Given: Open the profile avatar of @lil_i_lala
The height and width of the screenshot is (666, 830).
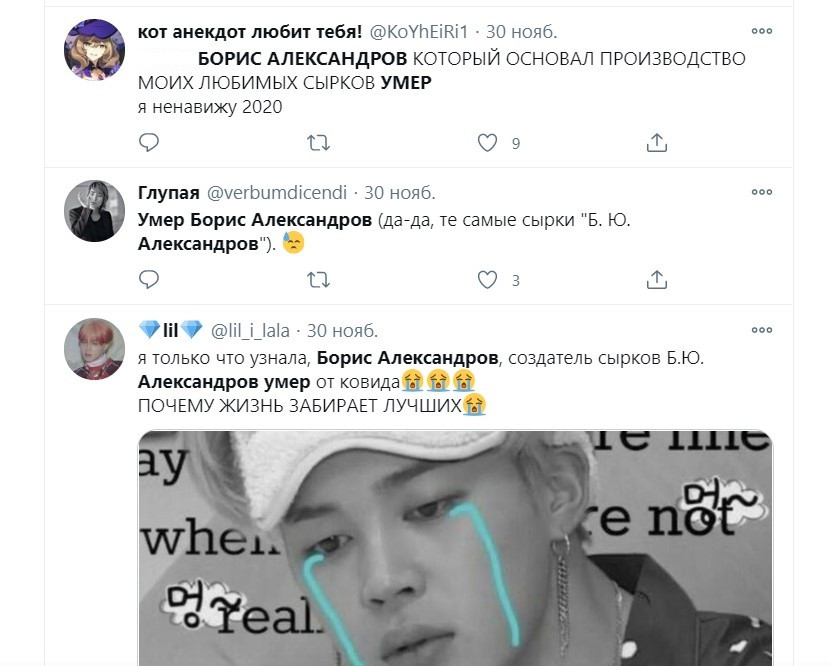Looking at the screenshot, I should pyautogui.click(x=94, y=350).
